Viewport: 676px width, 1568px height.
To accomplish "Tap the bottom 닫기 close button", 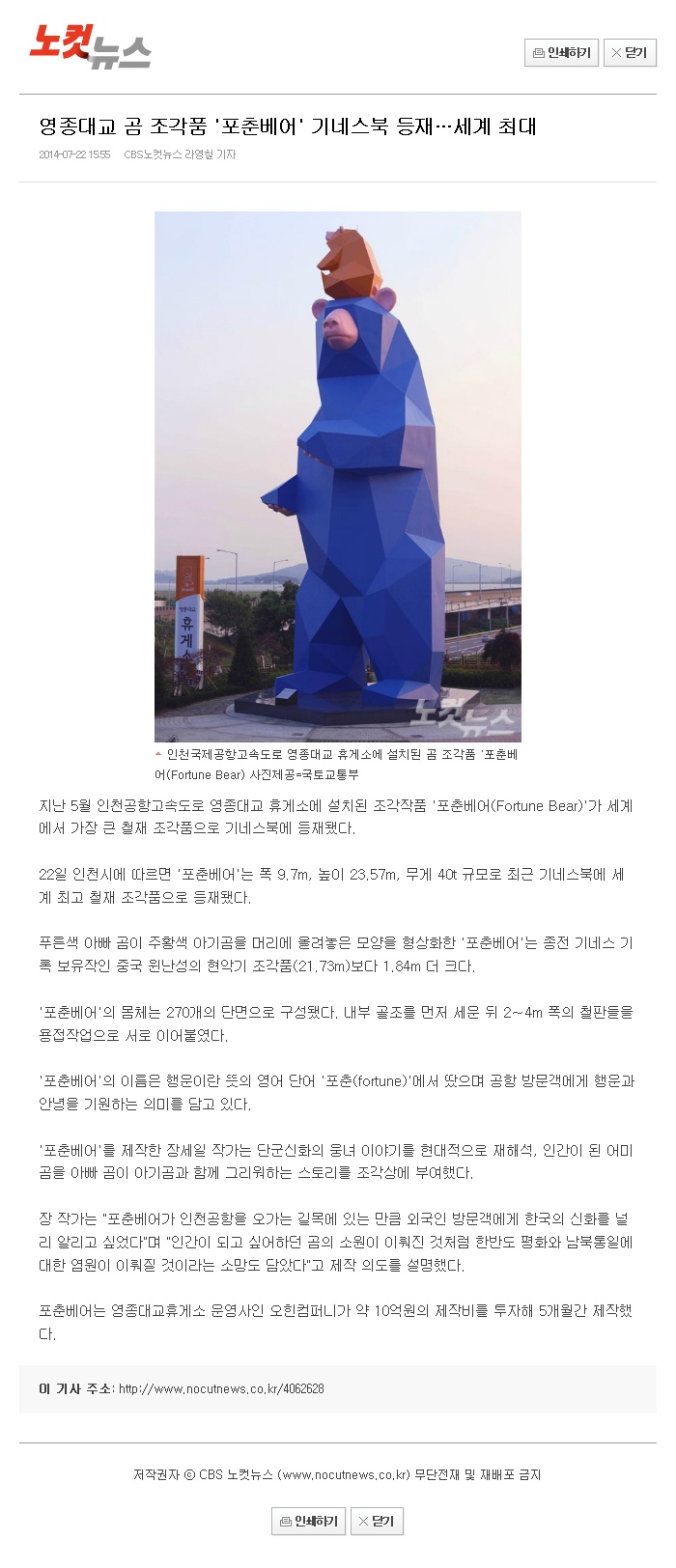I will 377,1521.
